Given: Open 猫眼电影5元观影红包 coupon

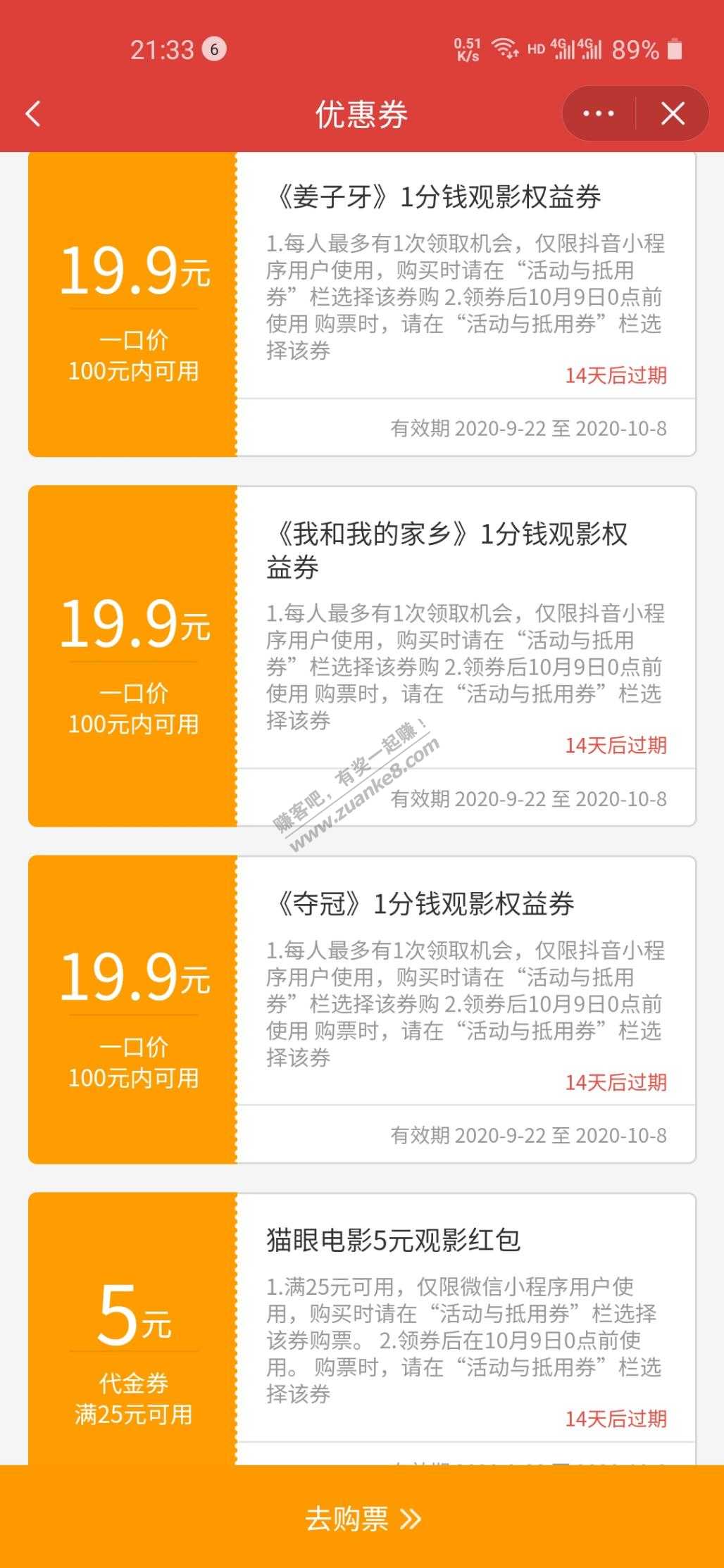Looking at the screenshot, I should [x=393, y=1241].
